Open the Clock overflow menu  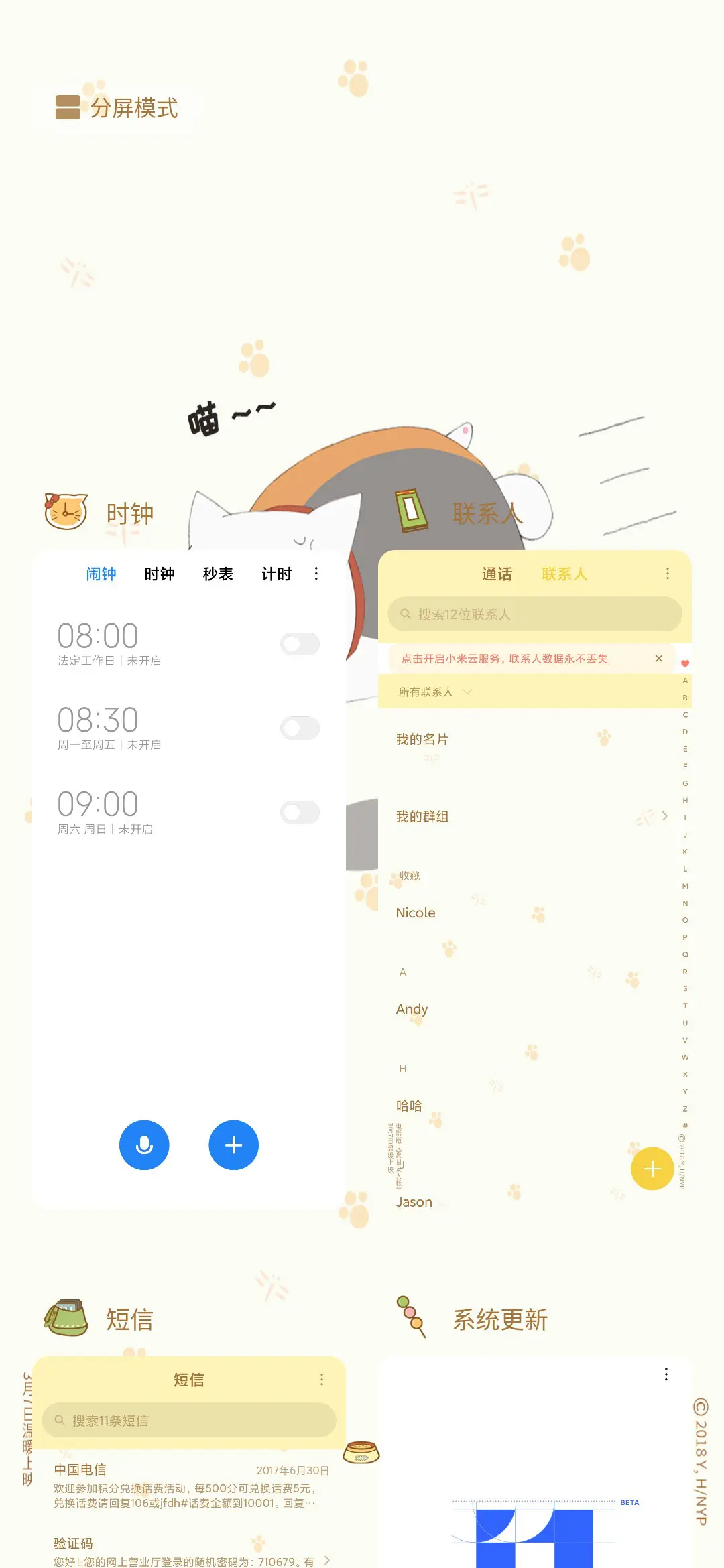(x=316, y=574)
